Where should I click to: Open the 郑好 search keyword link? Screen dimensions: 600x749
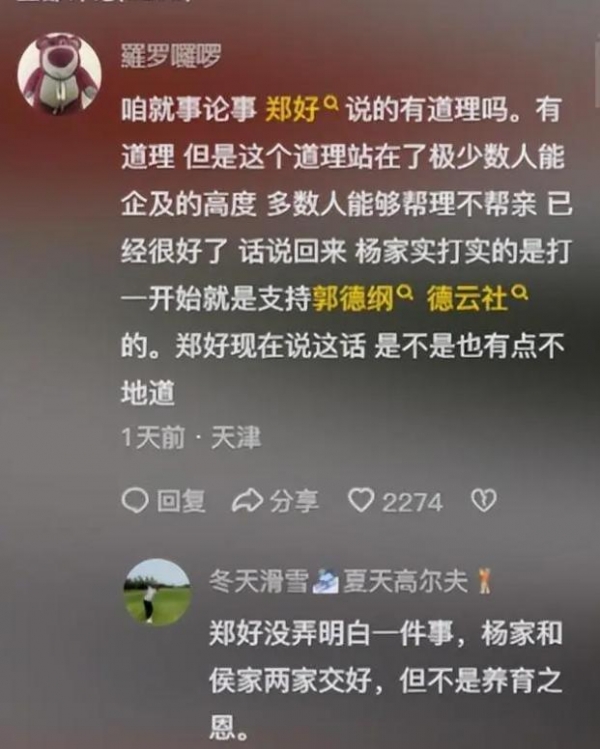tap(299, 110)
